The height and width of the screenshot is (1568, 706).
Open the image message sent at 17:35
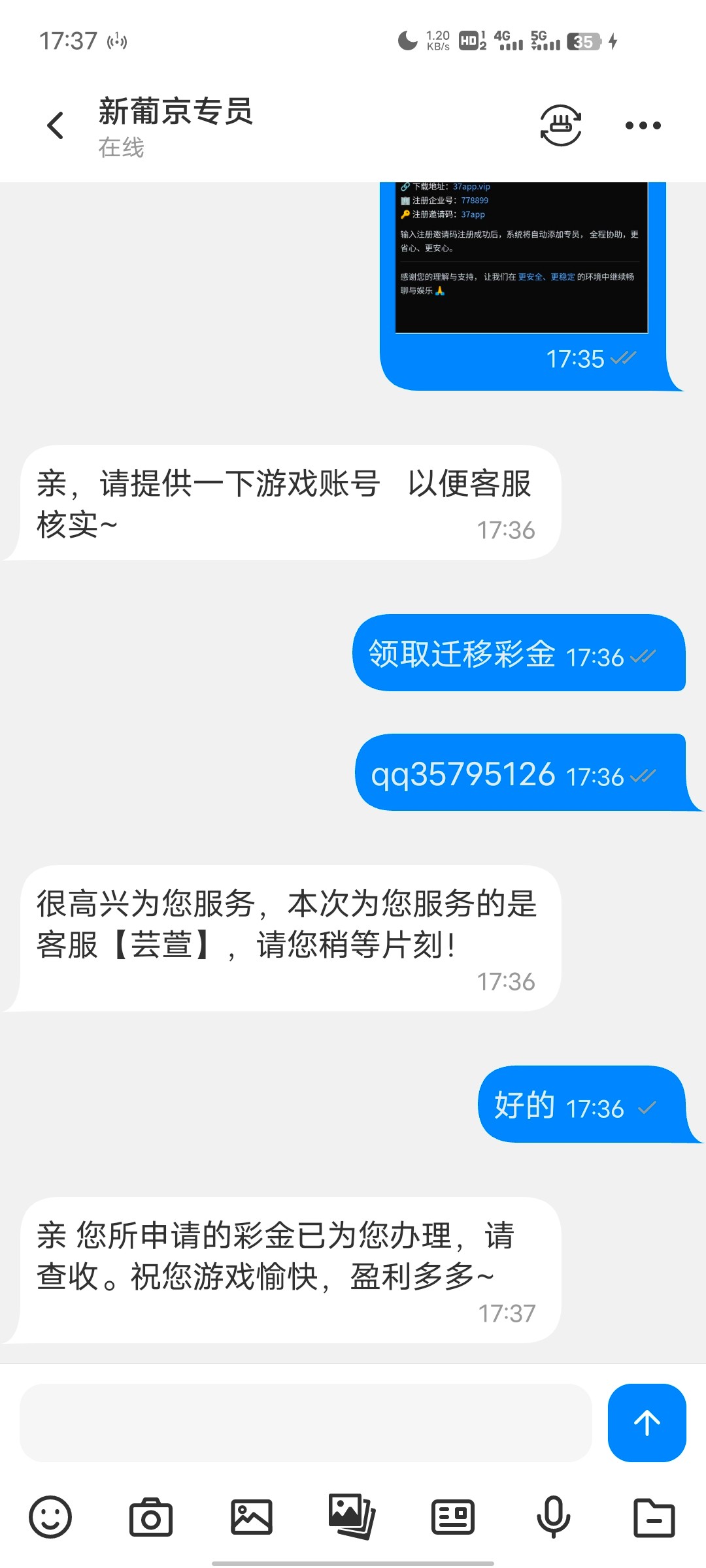pos(521,258)
